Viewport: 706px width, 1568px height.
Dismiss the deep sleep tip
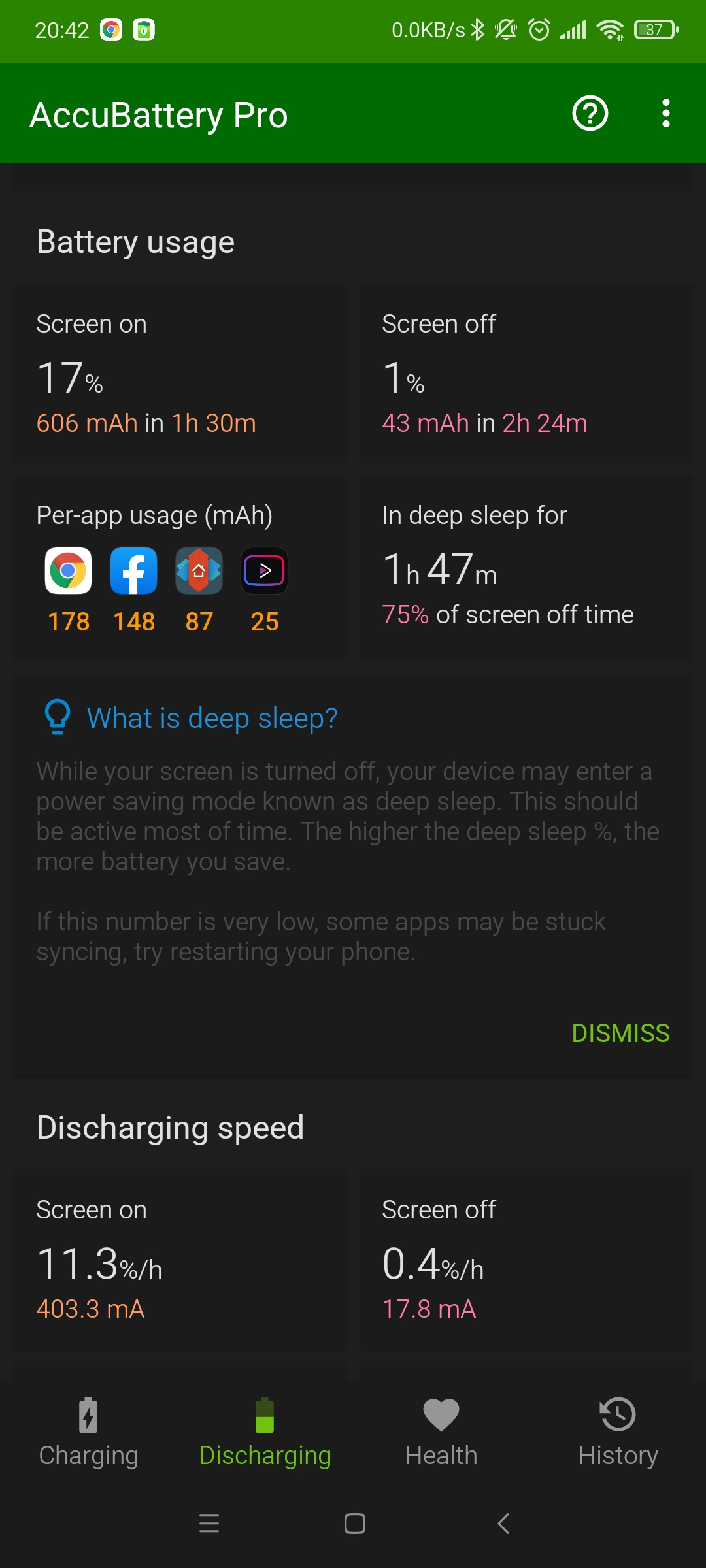point(620,1034)
